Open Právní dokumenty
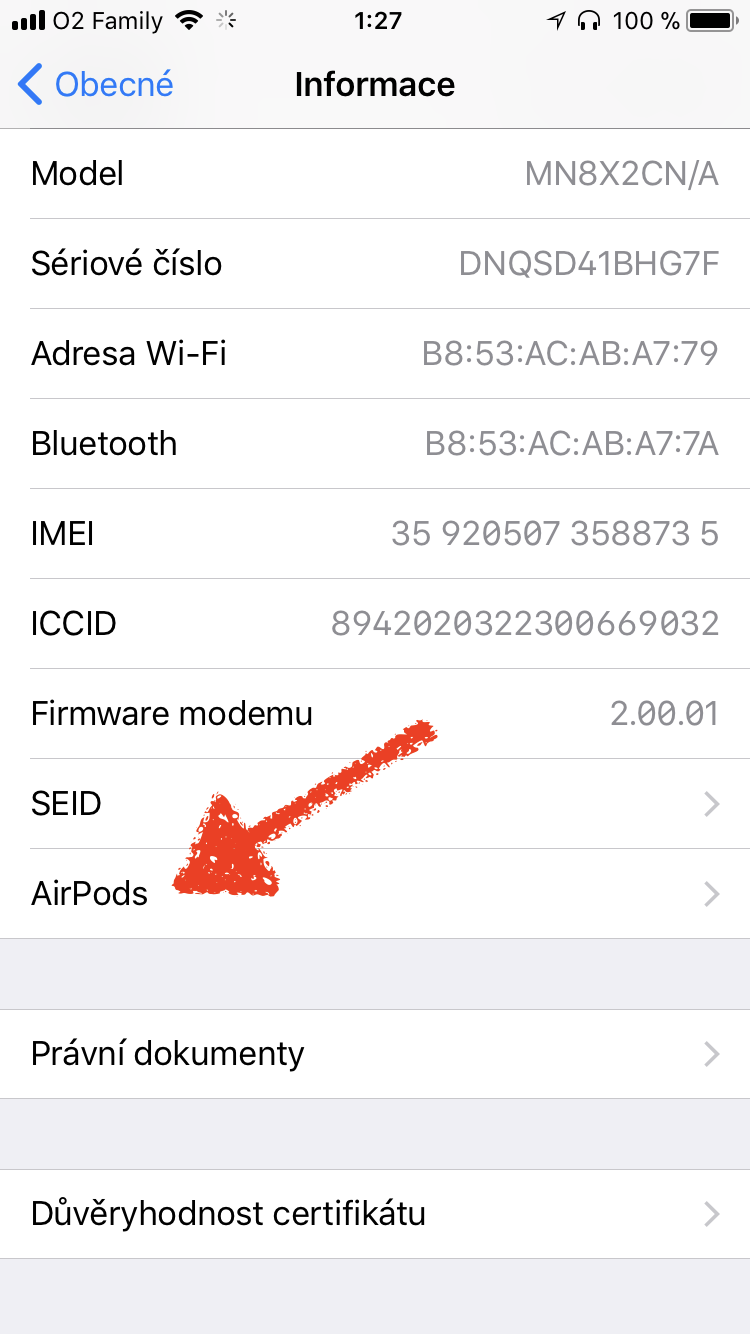This screenshot has width=750, height=1334. click(375, 1054)
